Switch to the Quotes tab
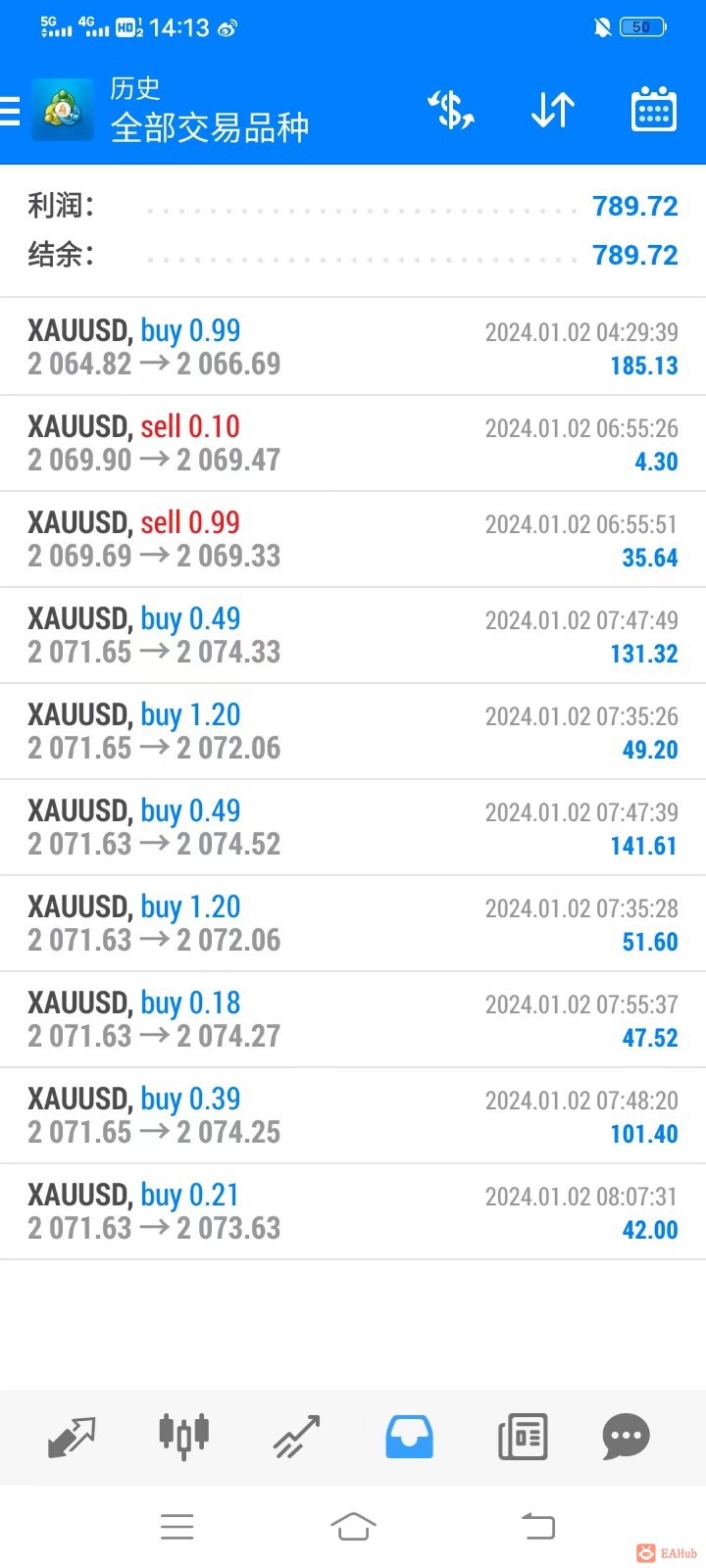This screenshot has height=1568, width=706. click(72, 1437)
